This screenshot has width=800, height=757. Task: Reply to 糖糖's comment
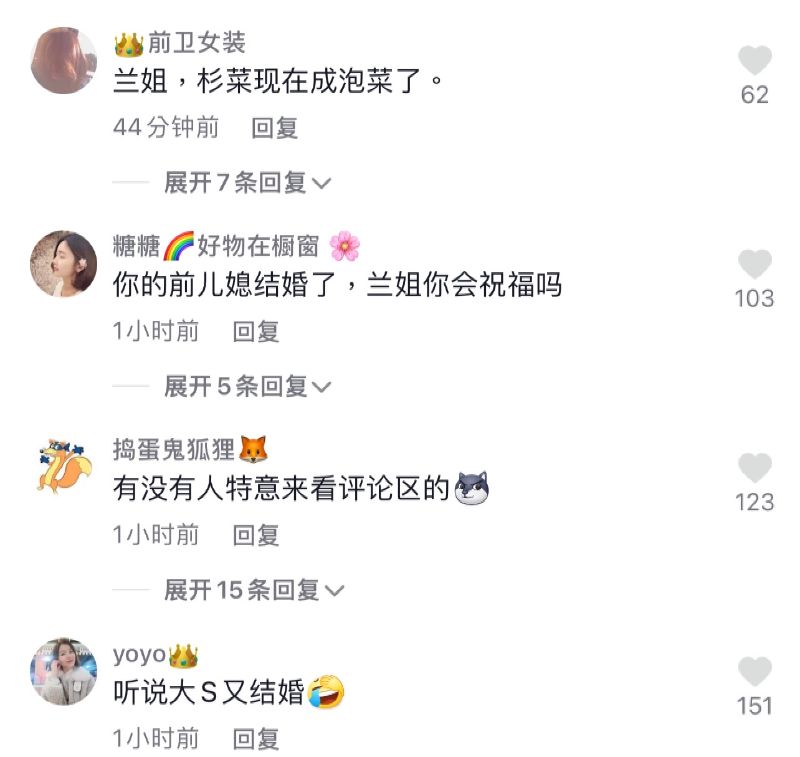(256, 332)
